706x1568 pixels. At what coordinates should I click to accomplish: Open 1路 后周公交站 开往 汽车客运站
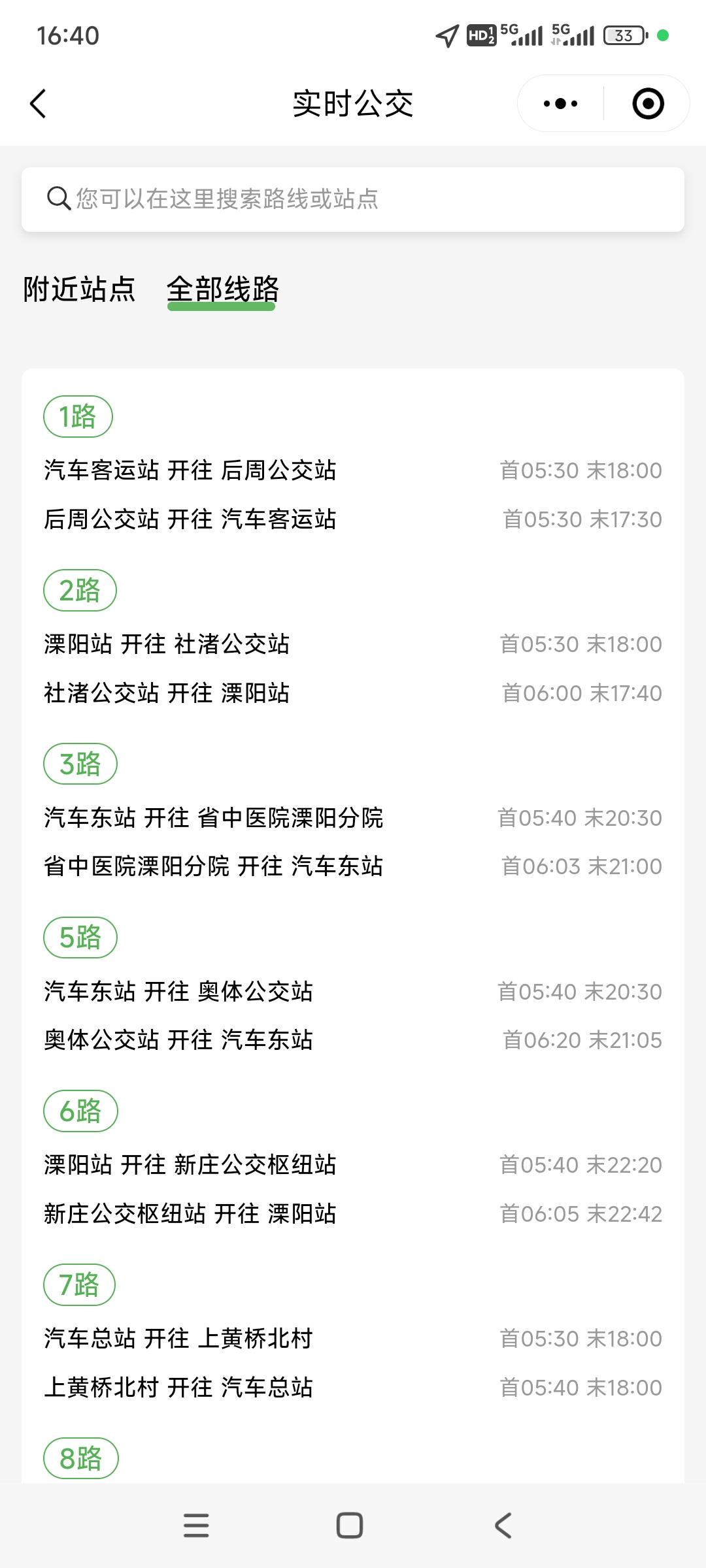(x=353, y=519)
